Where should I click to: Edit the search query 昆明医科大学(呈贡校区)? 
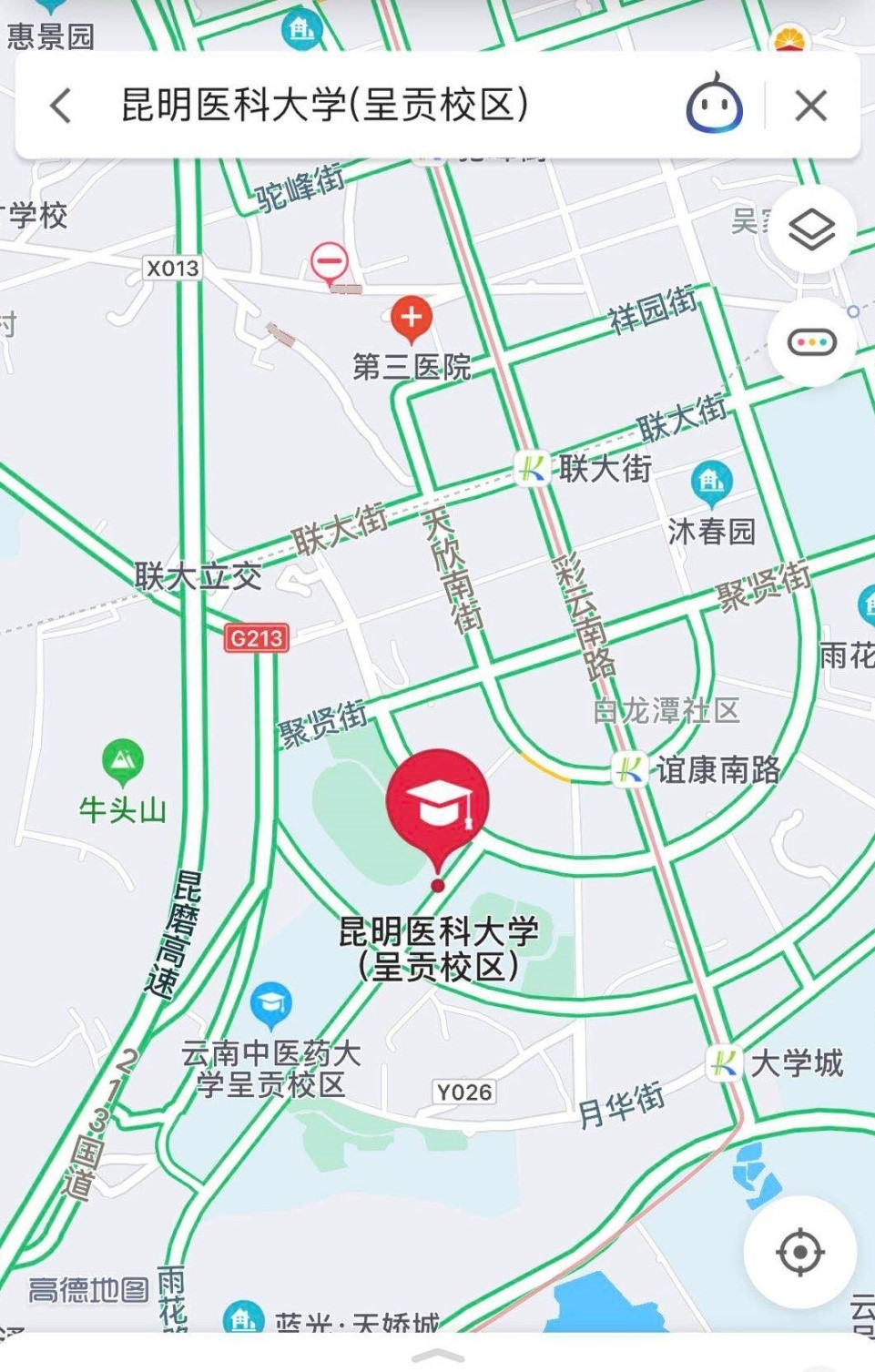[324, 106]
